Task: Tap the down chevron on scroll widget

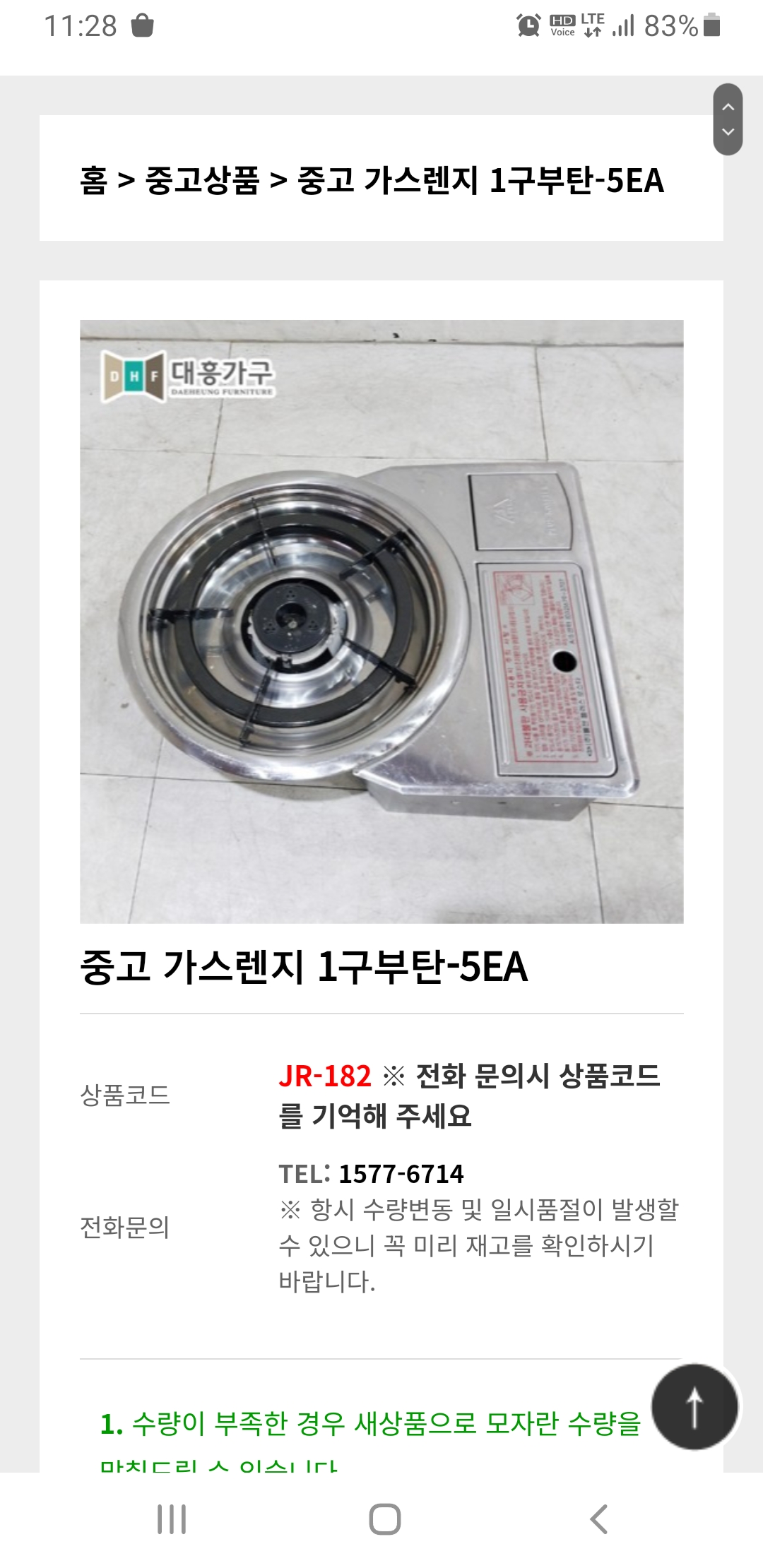Action: click(728, 132)
